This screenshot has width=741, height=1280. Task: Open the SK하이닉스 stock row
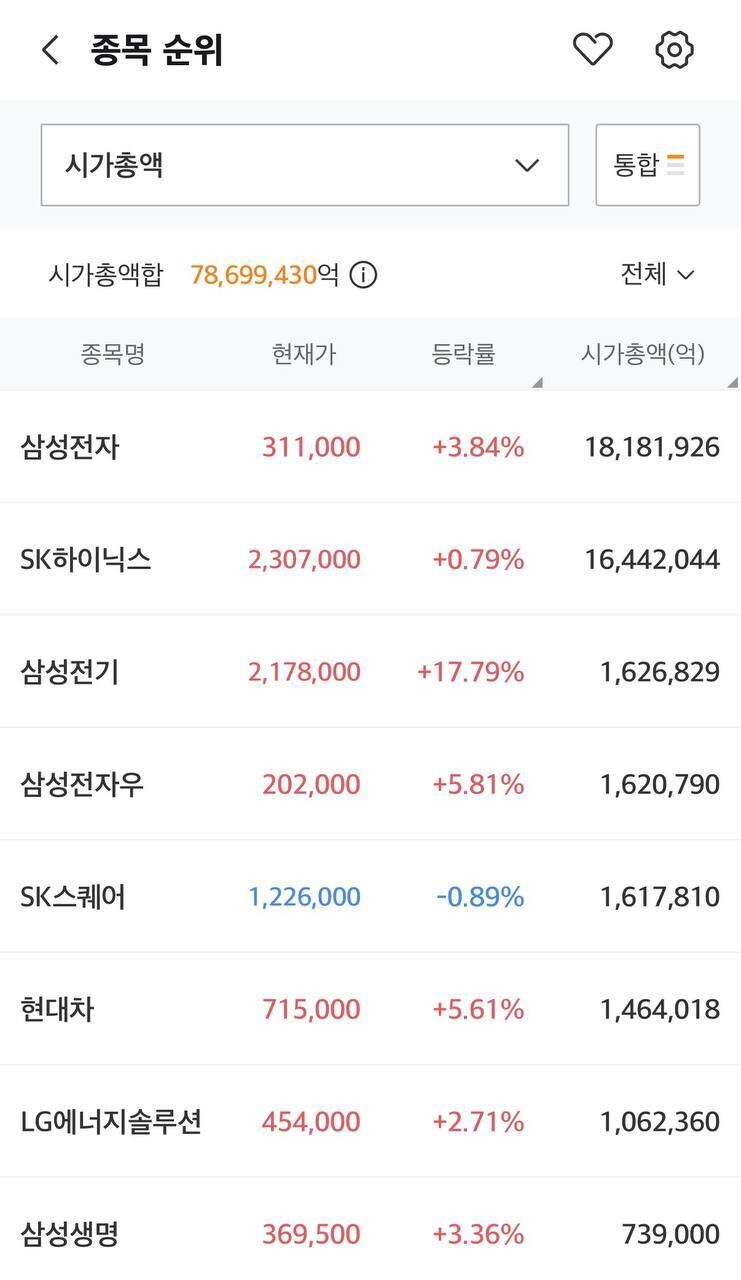[370, 559]
